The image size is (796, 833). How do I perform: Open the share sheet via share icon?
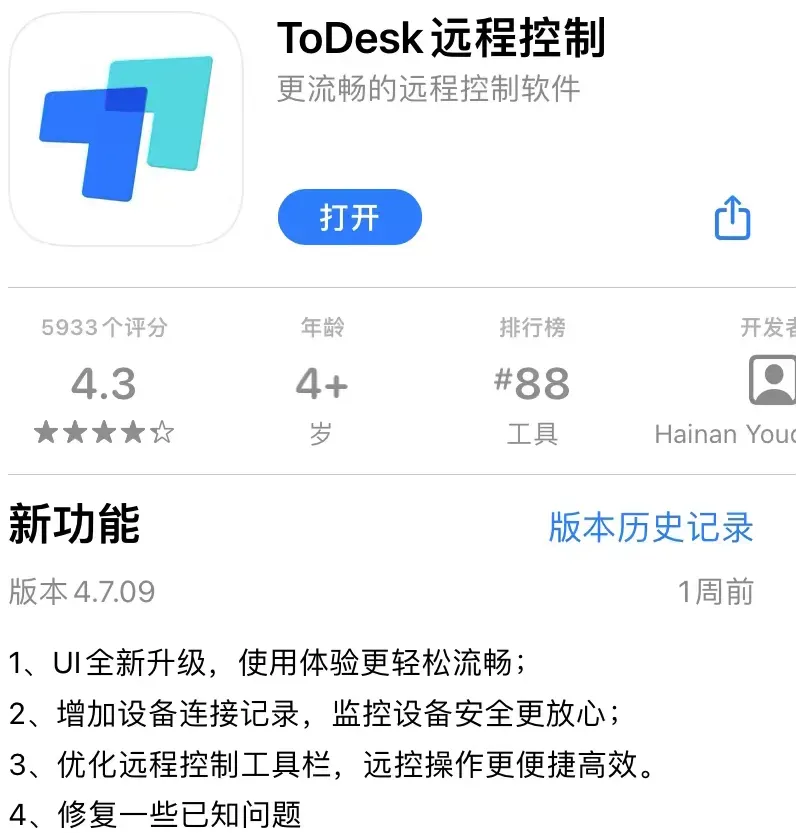(731, 218)
